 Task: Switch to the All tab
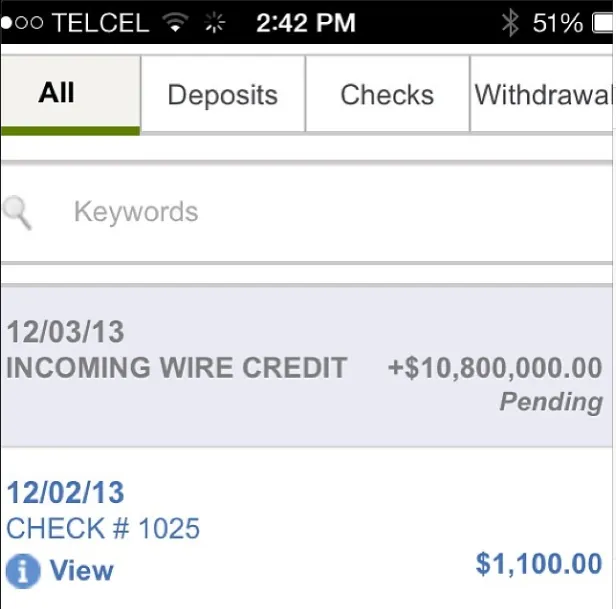57,94
